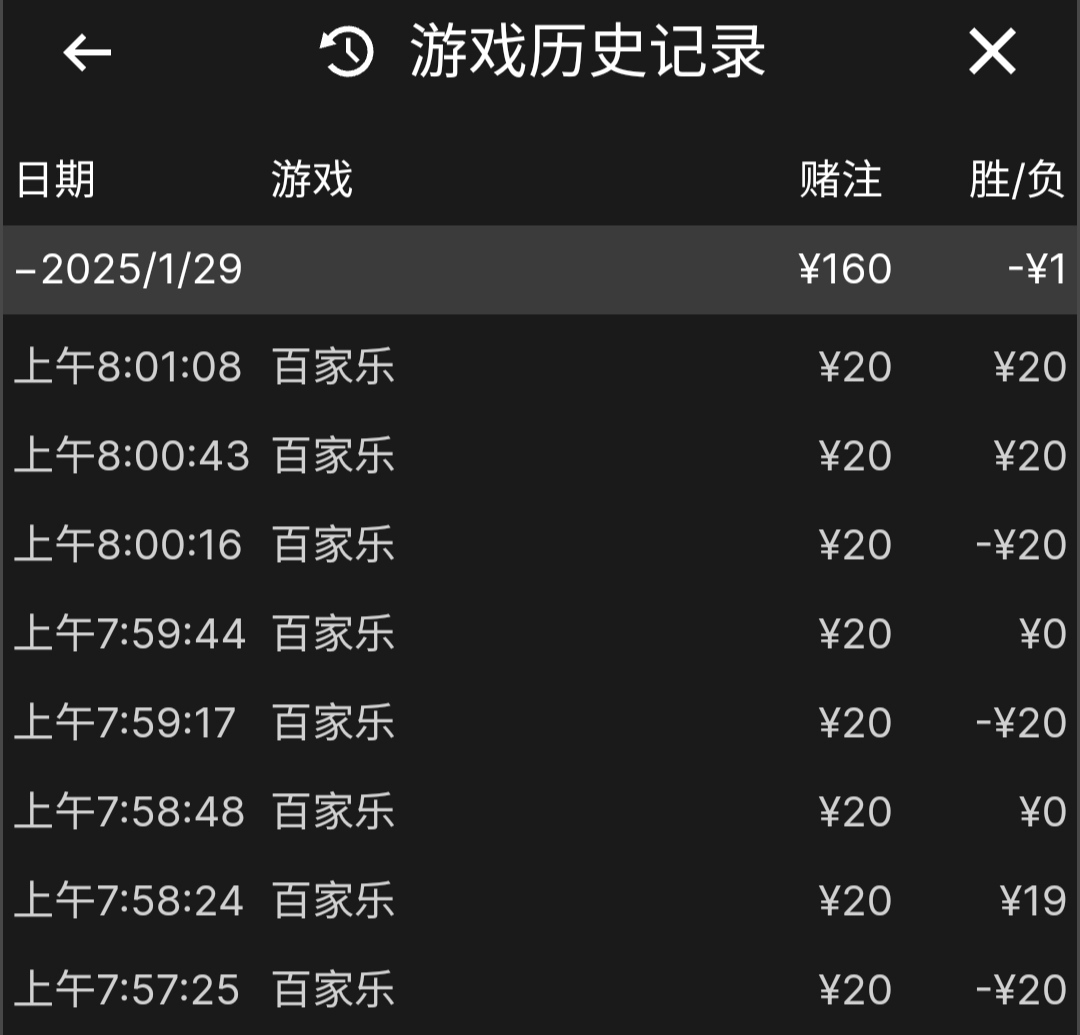Viewport: 1080px width, 1035px height.
Task: Select the 上午7:59:44 百家乐 entry
Action: [540, 635]
